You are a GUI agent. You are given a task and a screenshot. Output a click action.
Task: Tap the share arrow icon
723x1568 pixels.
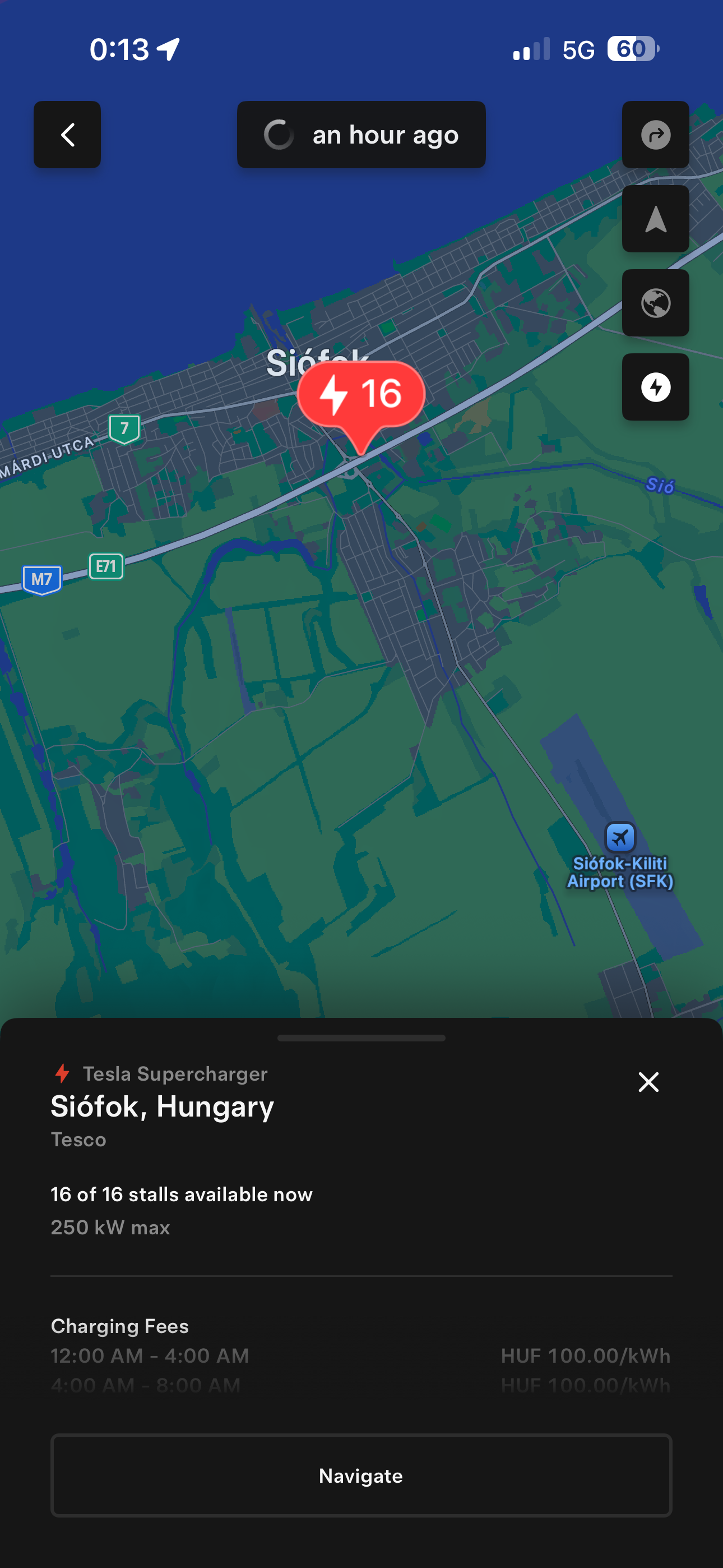(655, 135)
